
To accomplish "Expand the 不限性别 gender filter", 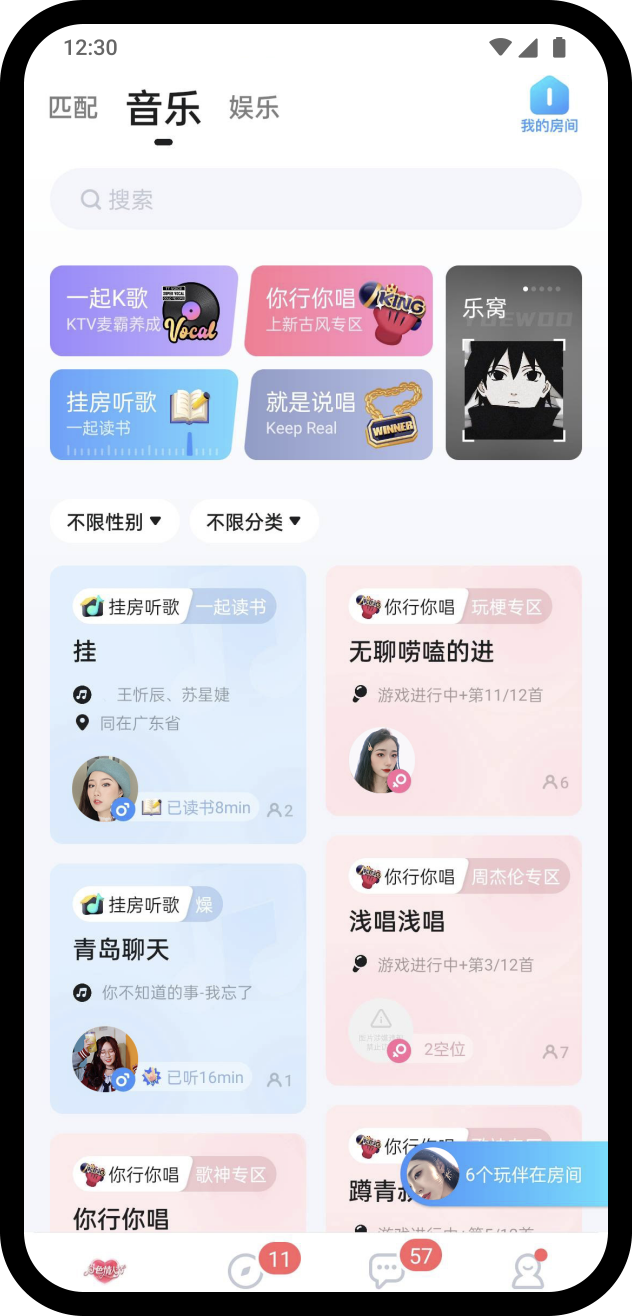I will pos(114,522).
